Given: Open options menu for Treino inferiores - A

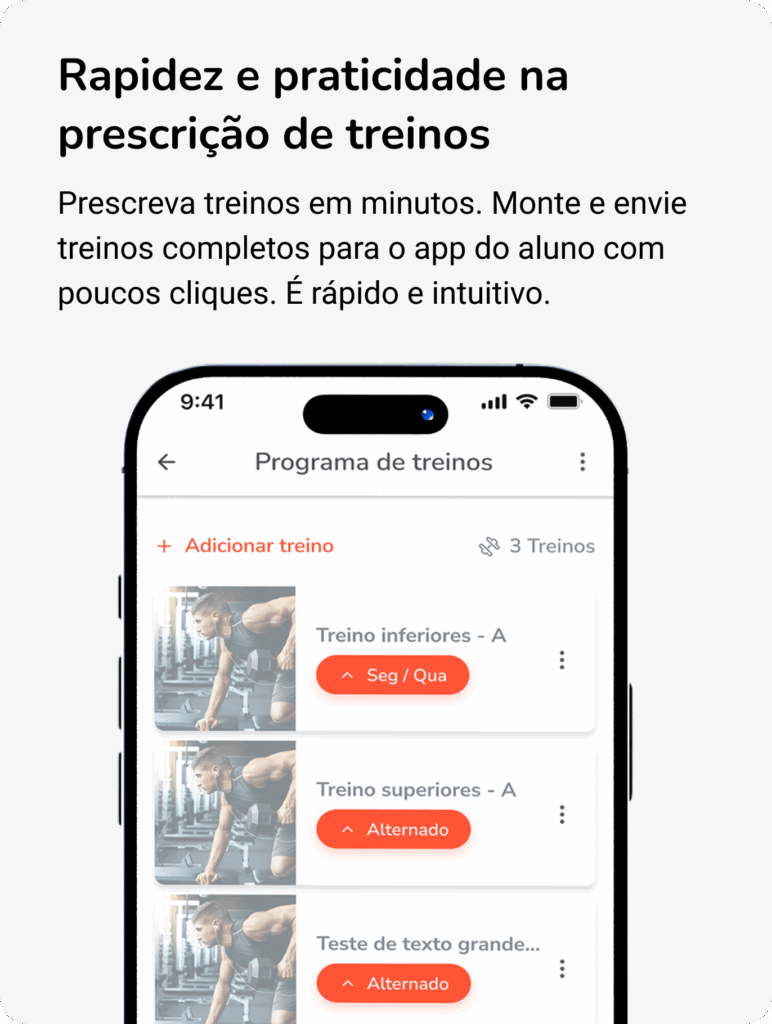Looking at the screenshot, I should coord(562,660).
